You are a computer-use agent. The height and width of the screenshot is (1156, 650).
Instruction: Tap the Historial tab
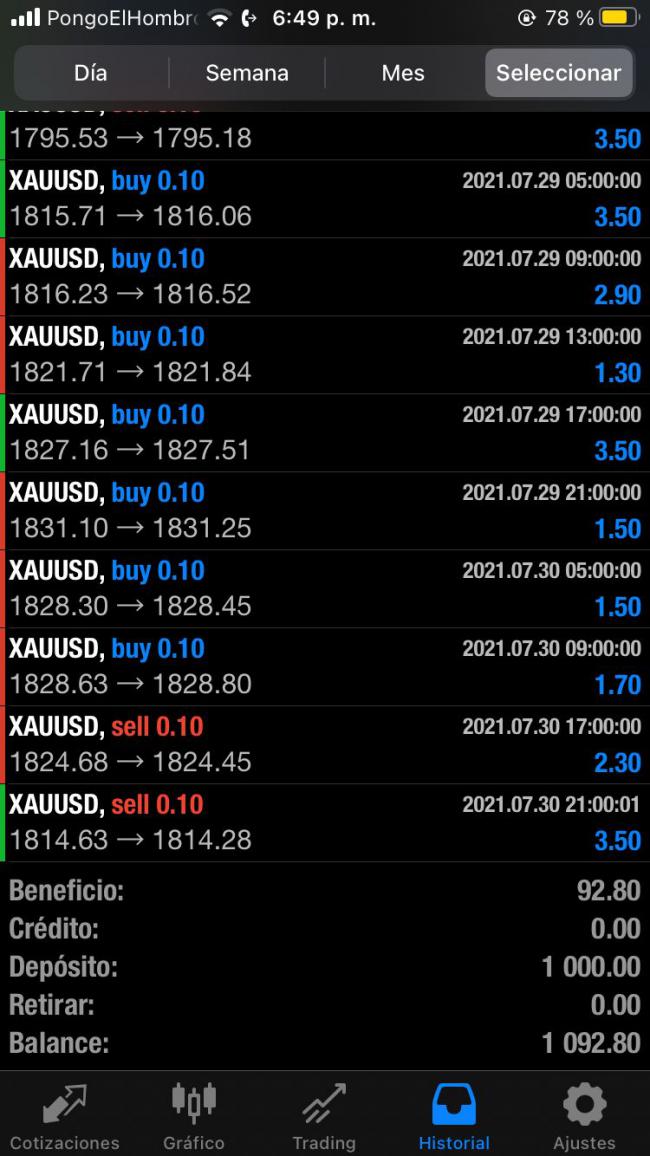tap(453, 1115)
